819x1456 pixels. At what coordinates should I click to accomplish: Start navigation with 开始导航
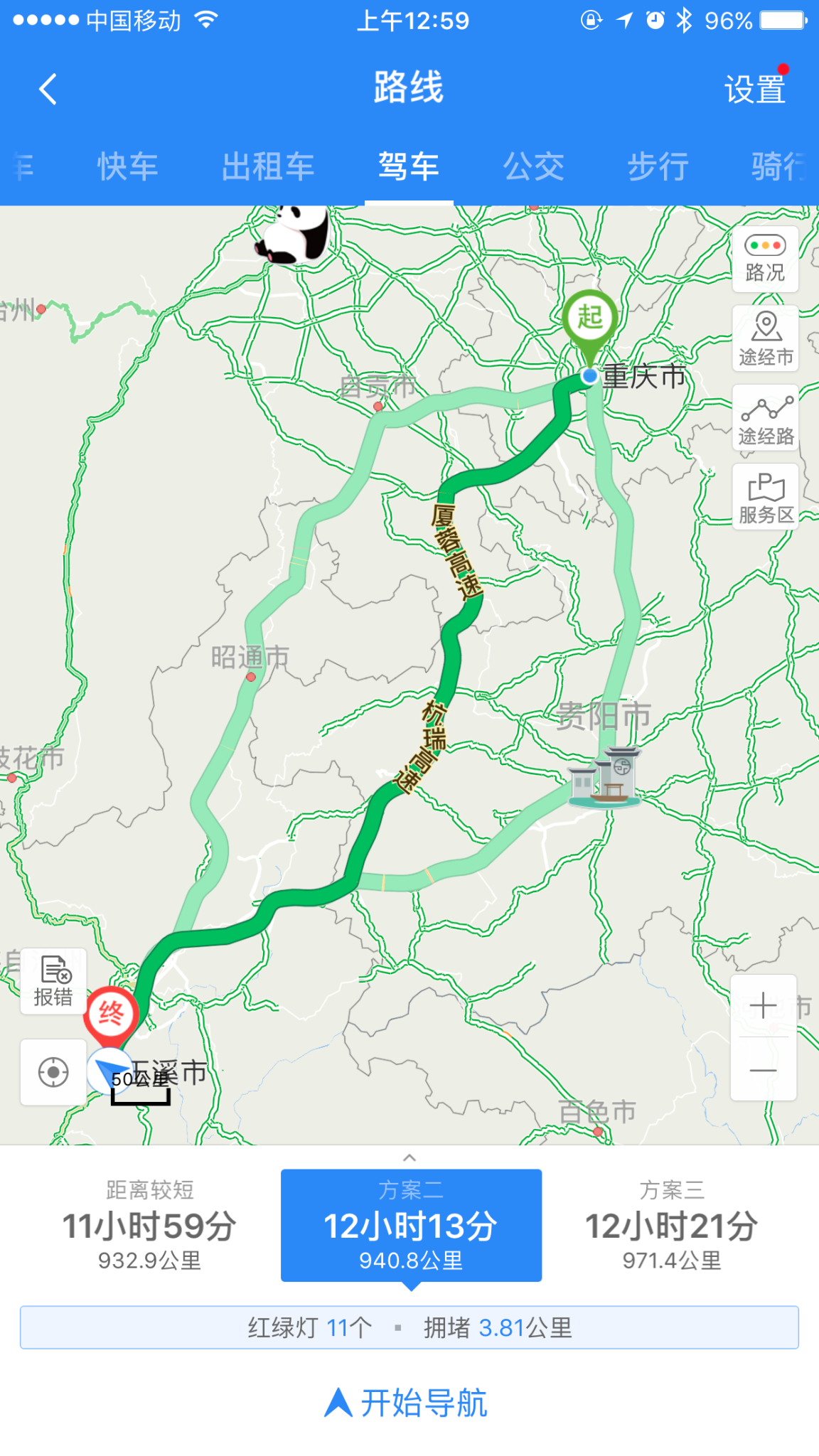pyautogui.click(x=408, y=1403)
